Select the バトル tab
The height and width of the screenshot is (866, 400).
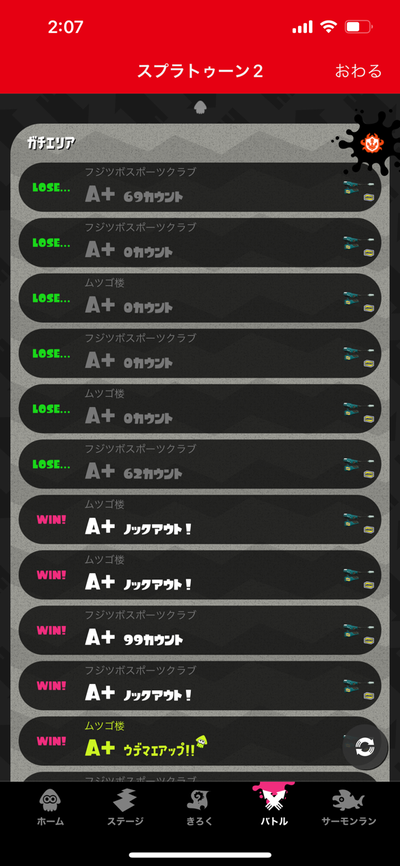(274, 807)
